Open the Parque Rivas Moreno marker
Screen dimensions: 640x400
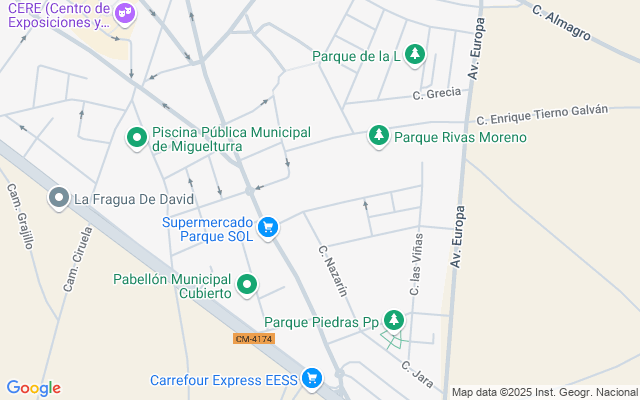tap(378, 135)
